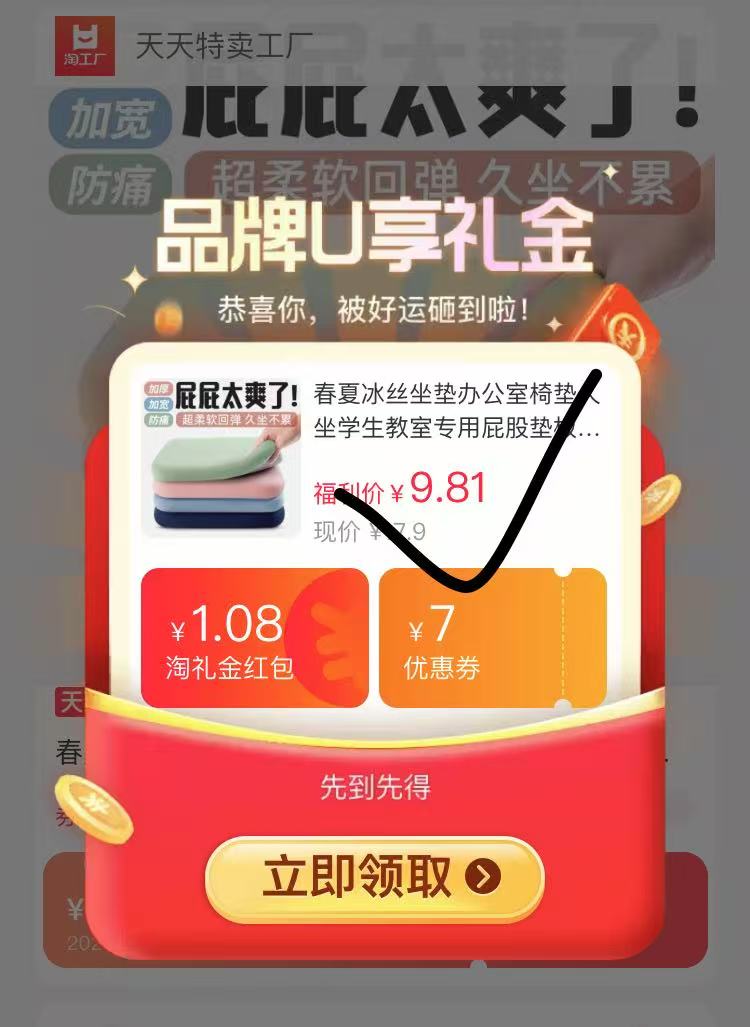Claim the gift with 立即领取 button

374,879
